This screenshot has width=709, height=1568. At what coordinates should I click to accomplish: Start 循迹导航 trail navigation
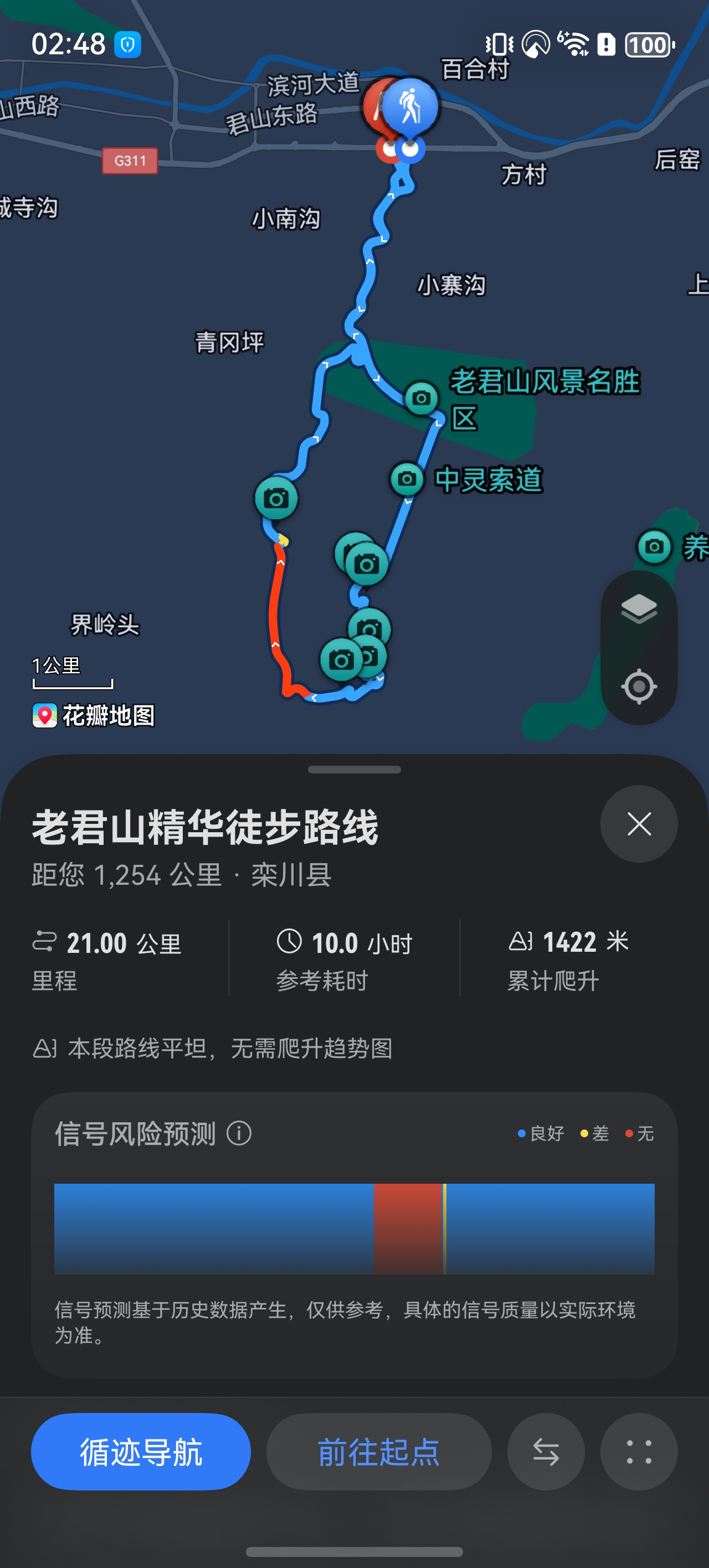coord(141,1452)
